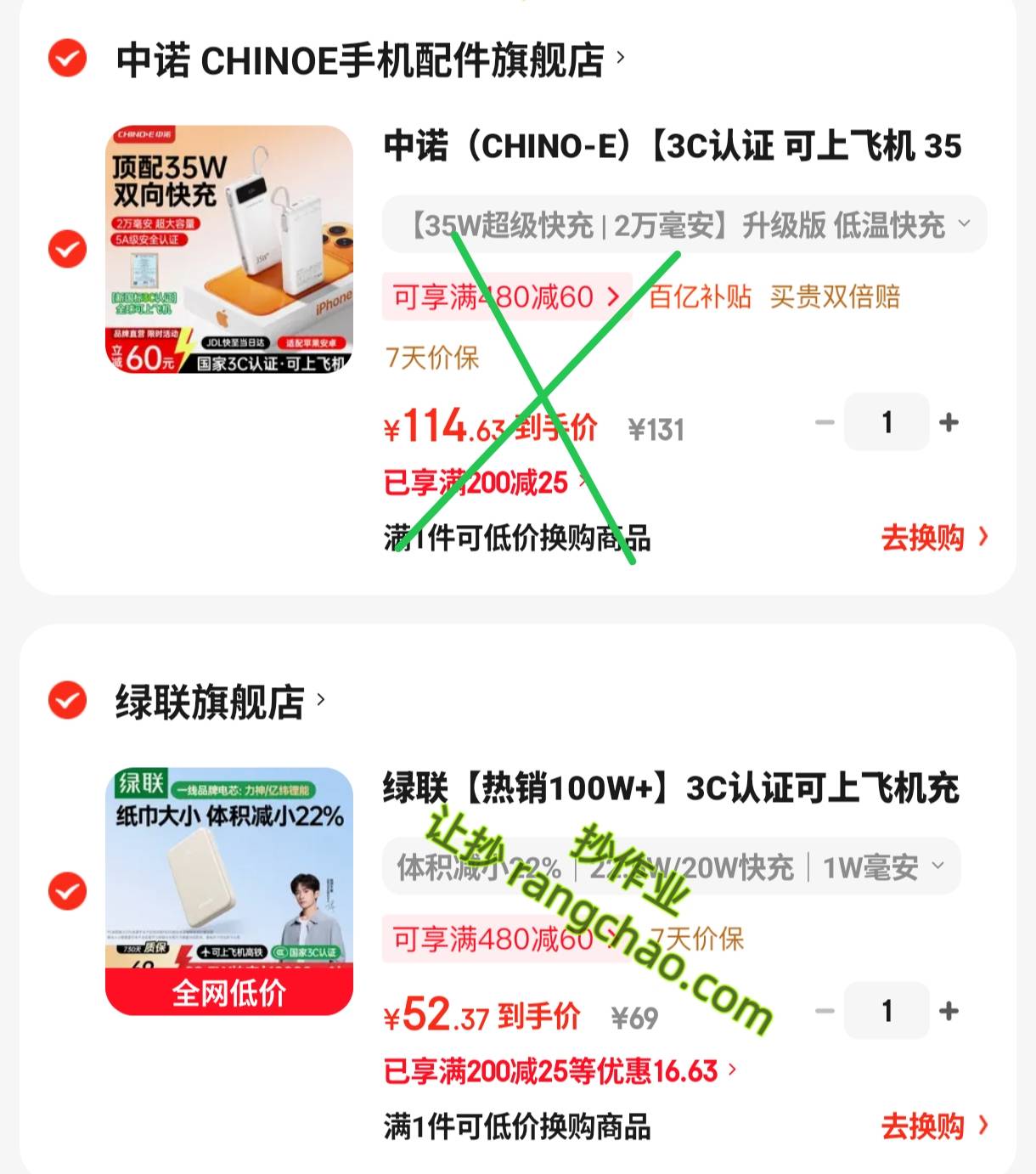
Task: Uncheck the 中诺 CHINOE store checkbox
Action: pos(67,59)
